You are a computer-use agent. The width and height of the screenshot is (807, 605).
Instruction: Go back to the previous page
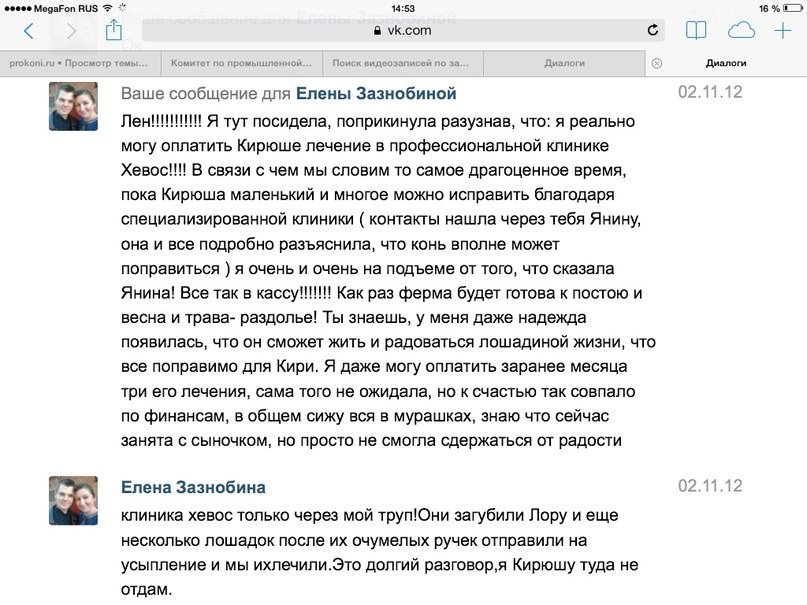click(29, 31)
